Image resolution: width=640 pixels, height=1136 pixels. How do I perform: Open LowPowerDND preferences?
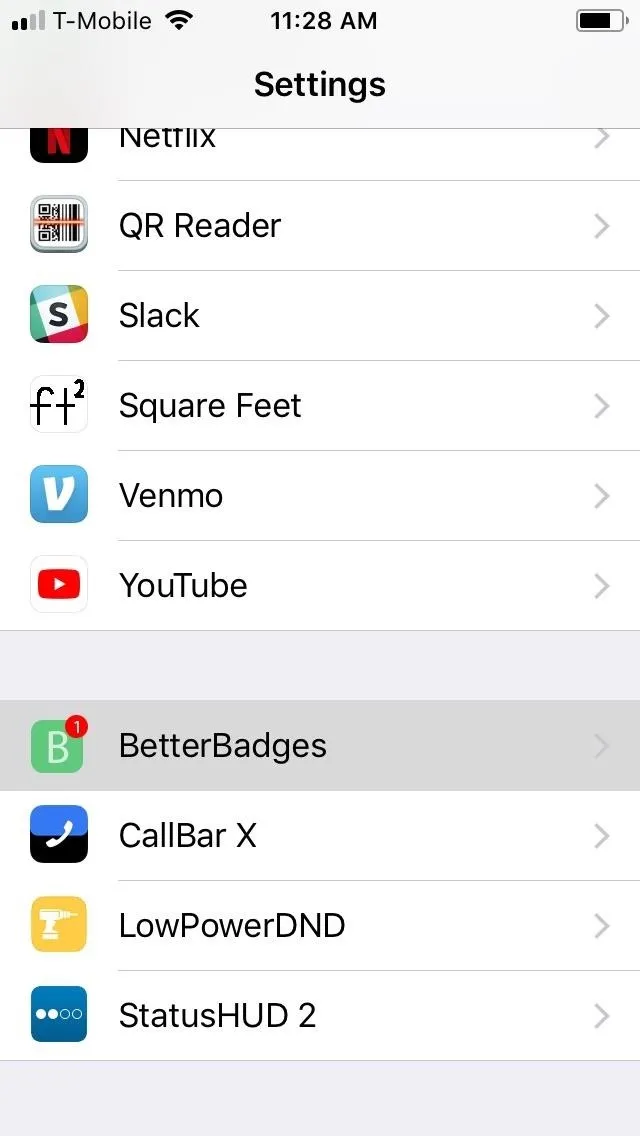click(320, 926)
